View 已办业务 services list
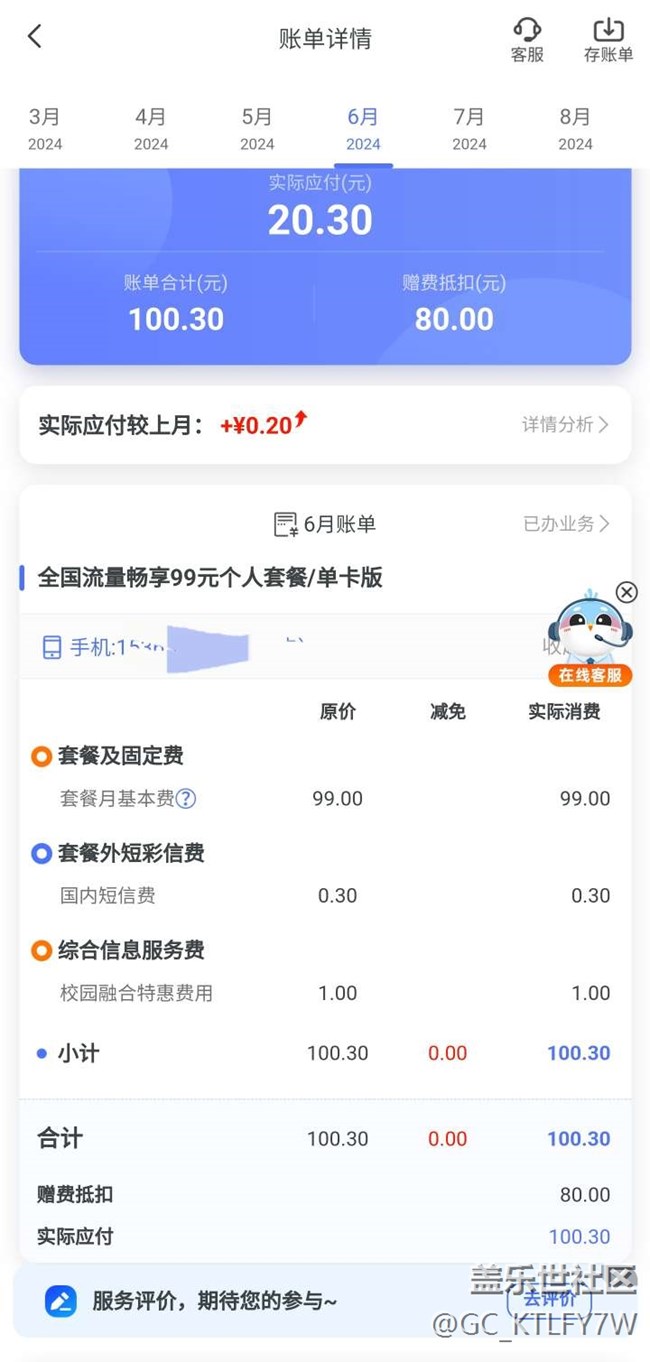The height and width of the screenshot is (1362, 650). pos(566,524)
